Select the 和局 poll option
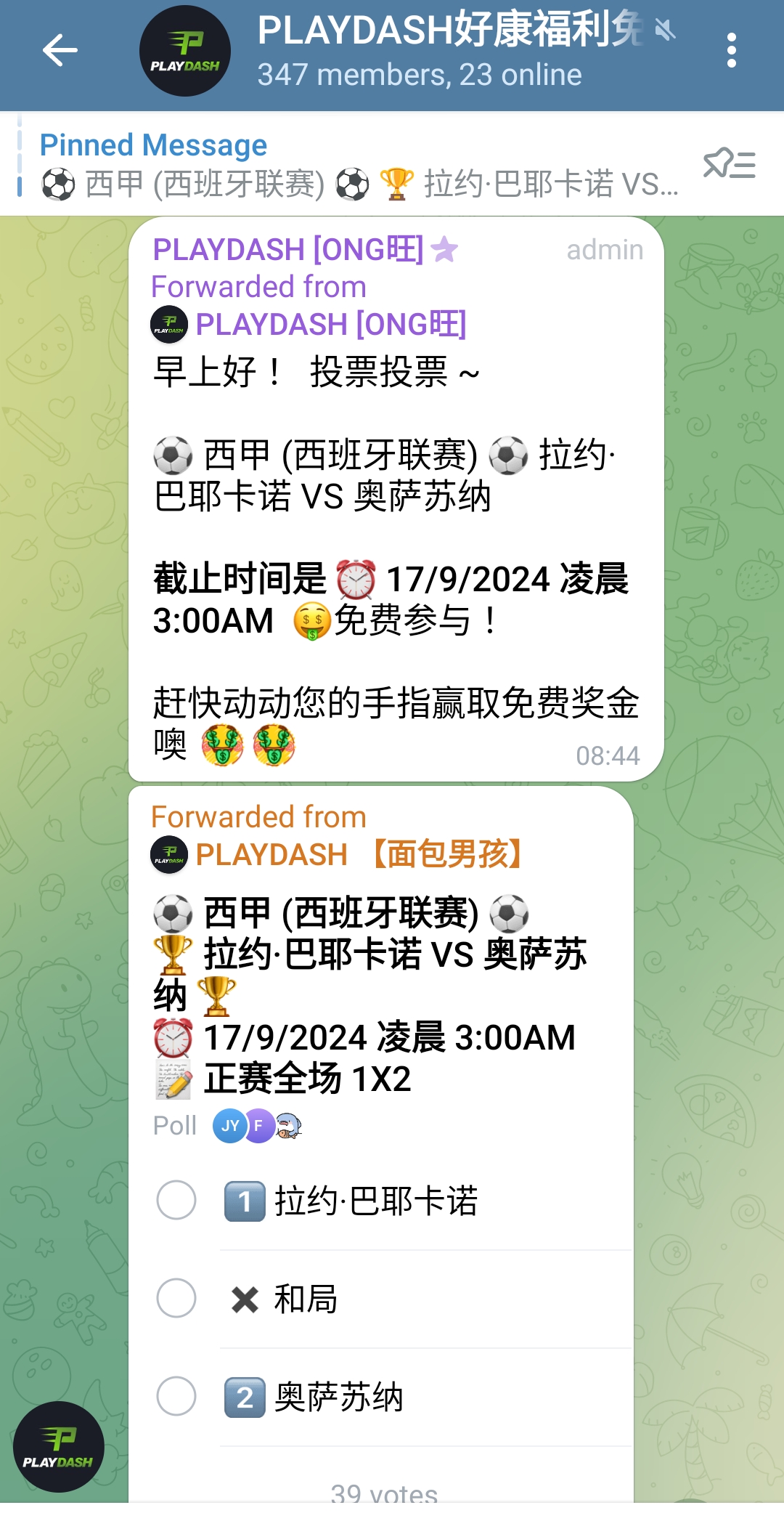Image resolution: width=784 pixels, height=1513 pixels. (x=176, y=1298)
